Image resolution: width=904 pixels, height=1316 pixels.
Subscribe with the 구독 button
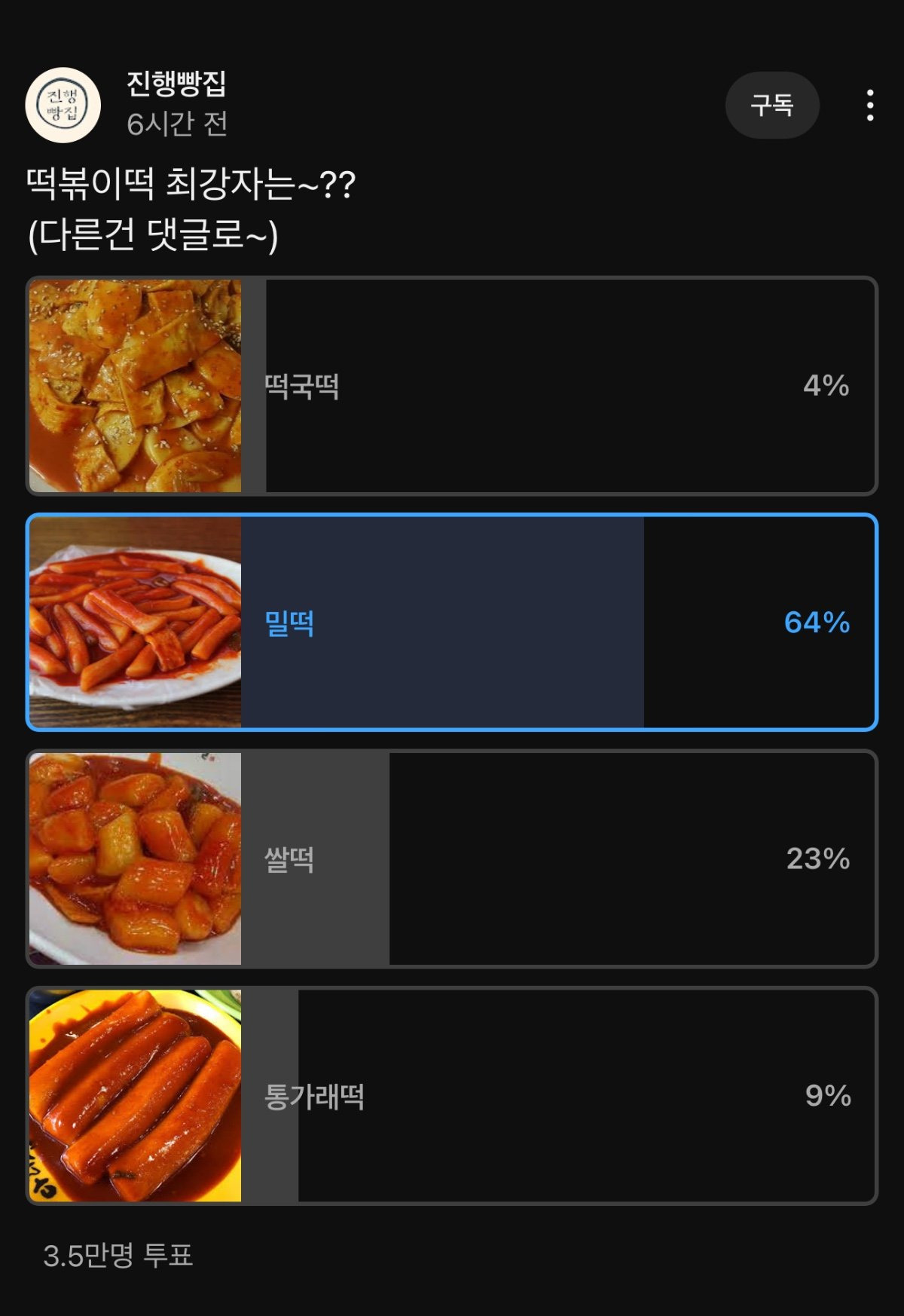[x=771, y=105]
